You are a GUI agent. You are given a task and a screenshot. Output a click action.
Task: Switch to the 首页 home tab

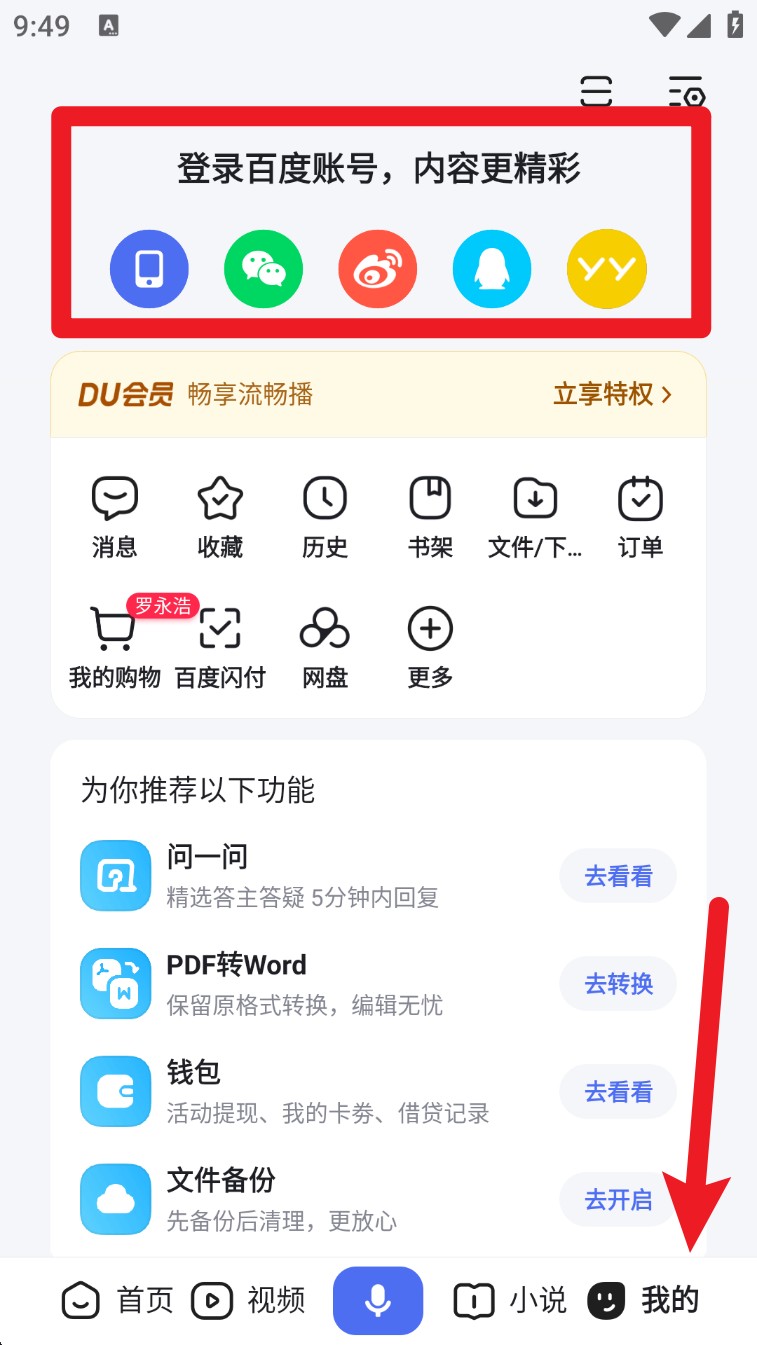pos(118,1300)
